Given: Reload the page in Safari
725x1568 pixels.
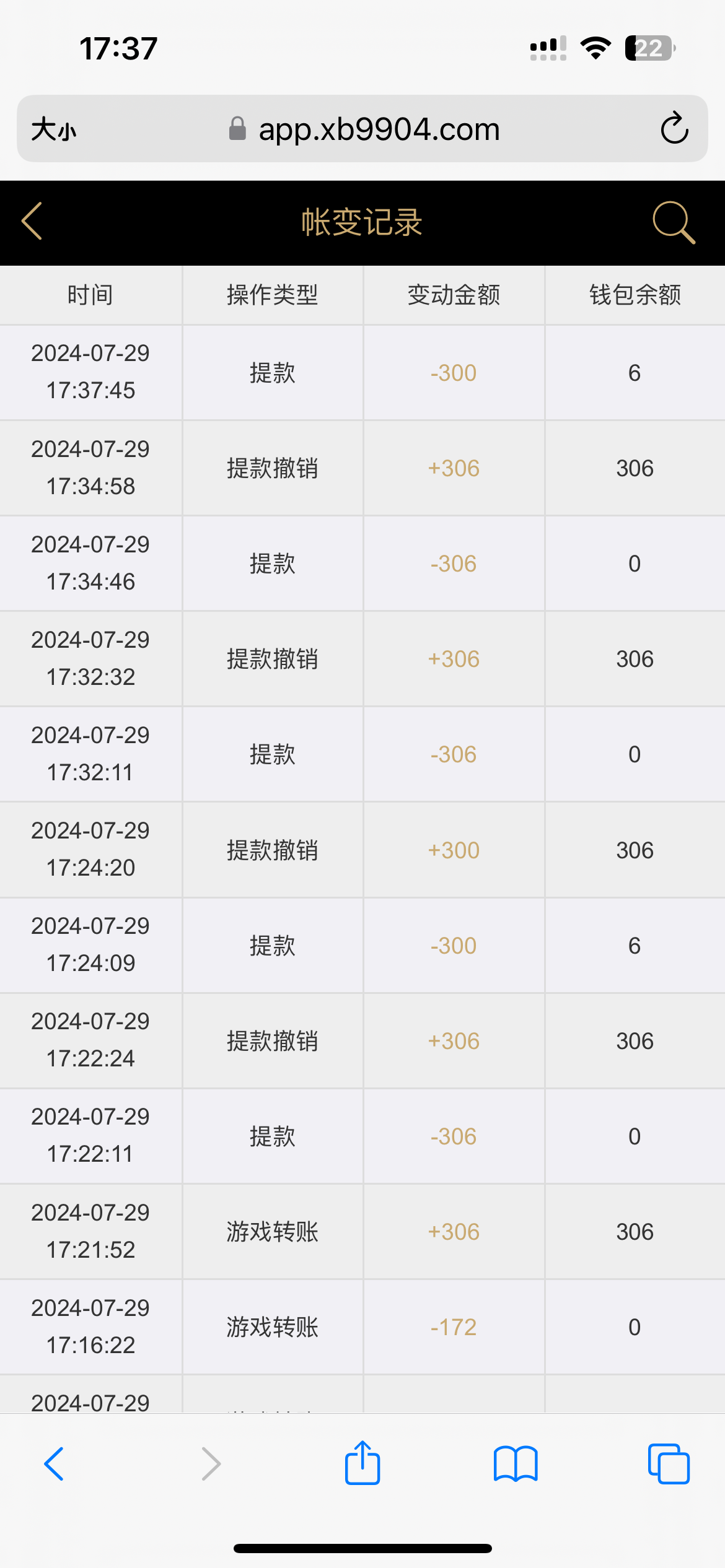Looking at the screenshot, I should coord(674,128).
